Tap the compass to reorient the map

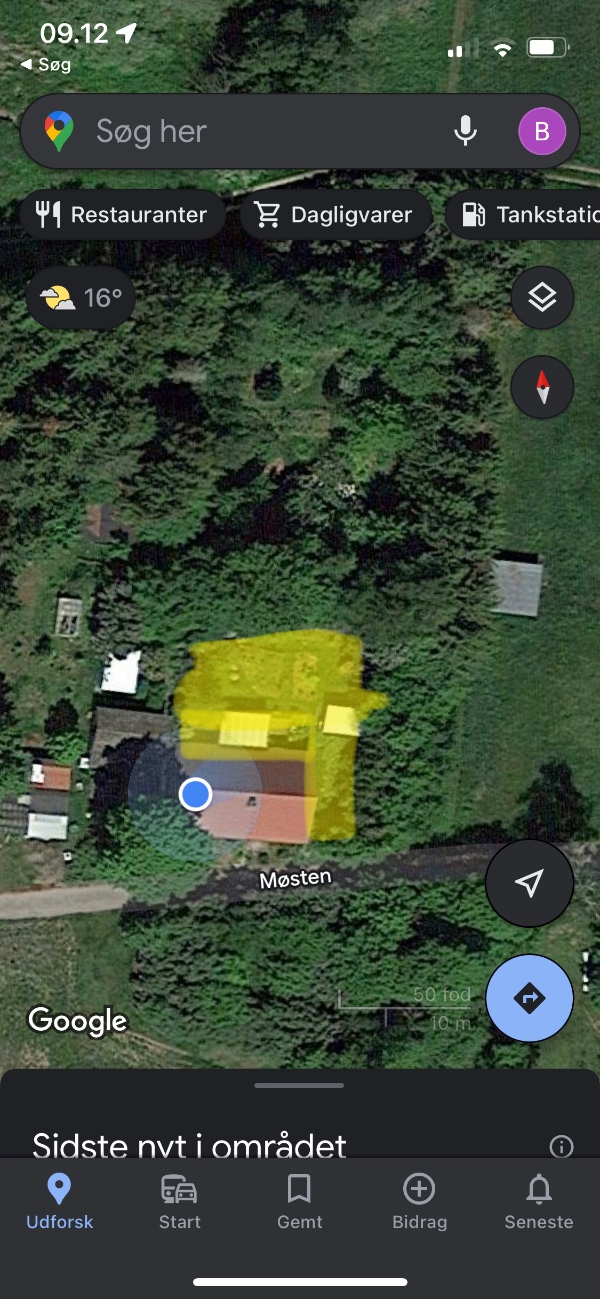(x=542, y=386)
